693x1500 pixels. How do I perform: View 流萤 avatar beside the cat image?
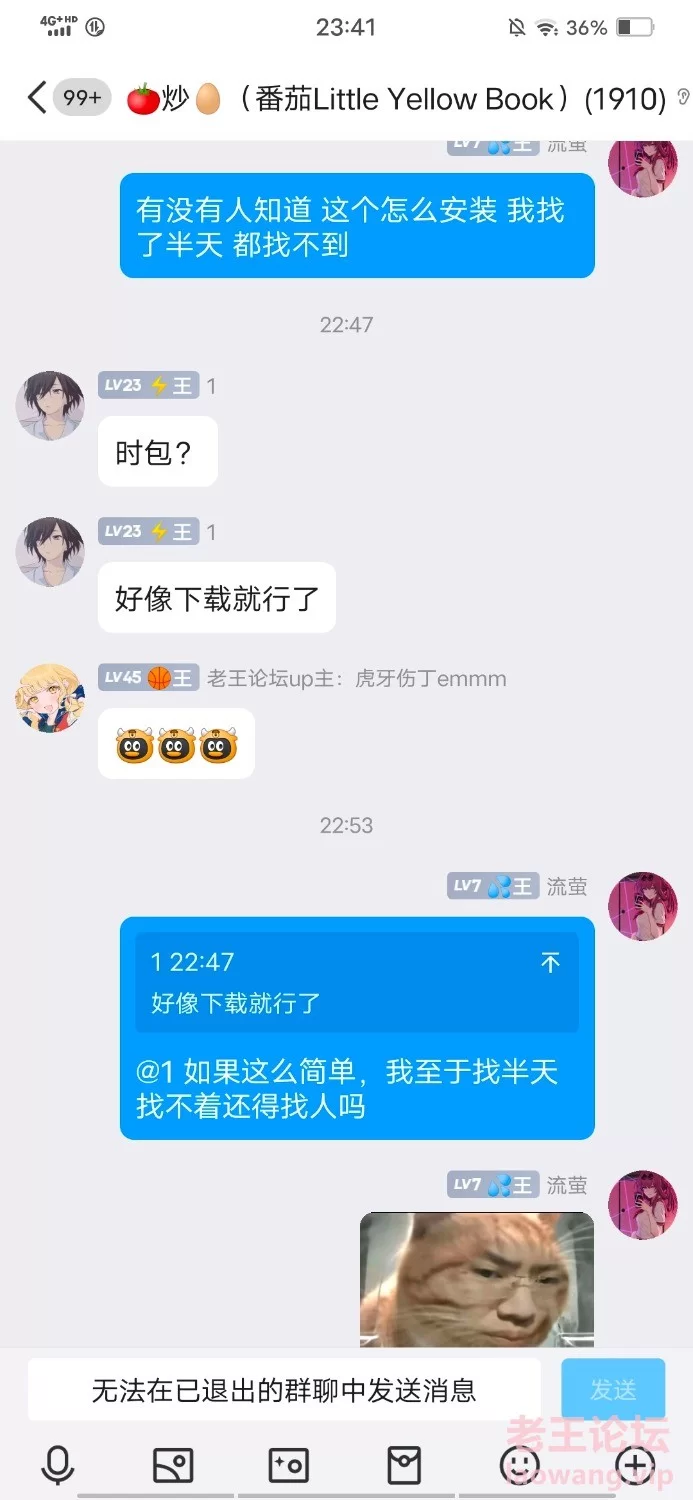(643, 1205)
